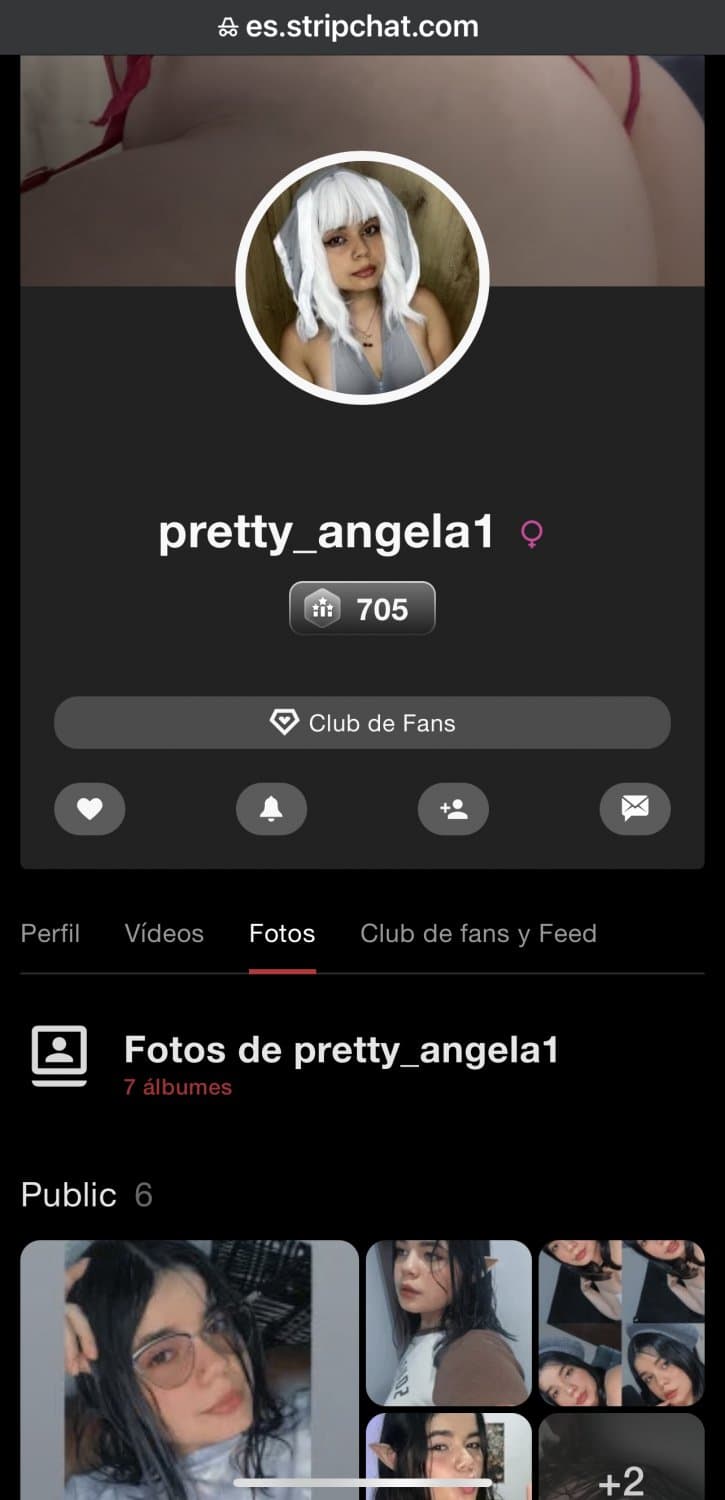The width and height of the screenshot is (725, 1500).
Task: Tap the browser address bar es.stripchat.com
Action: point(362,27)
